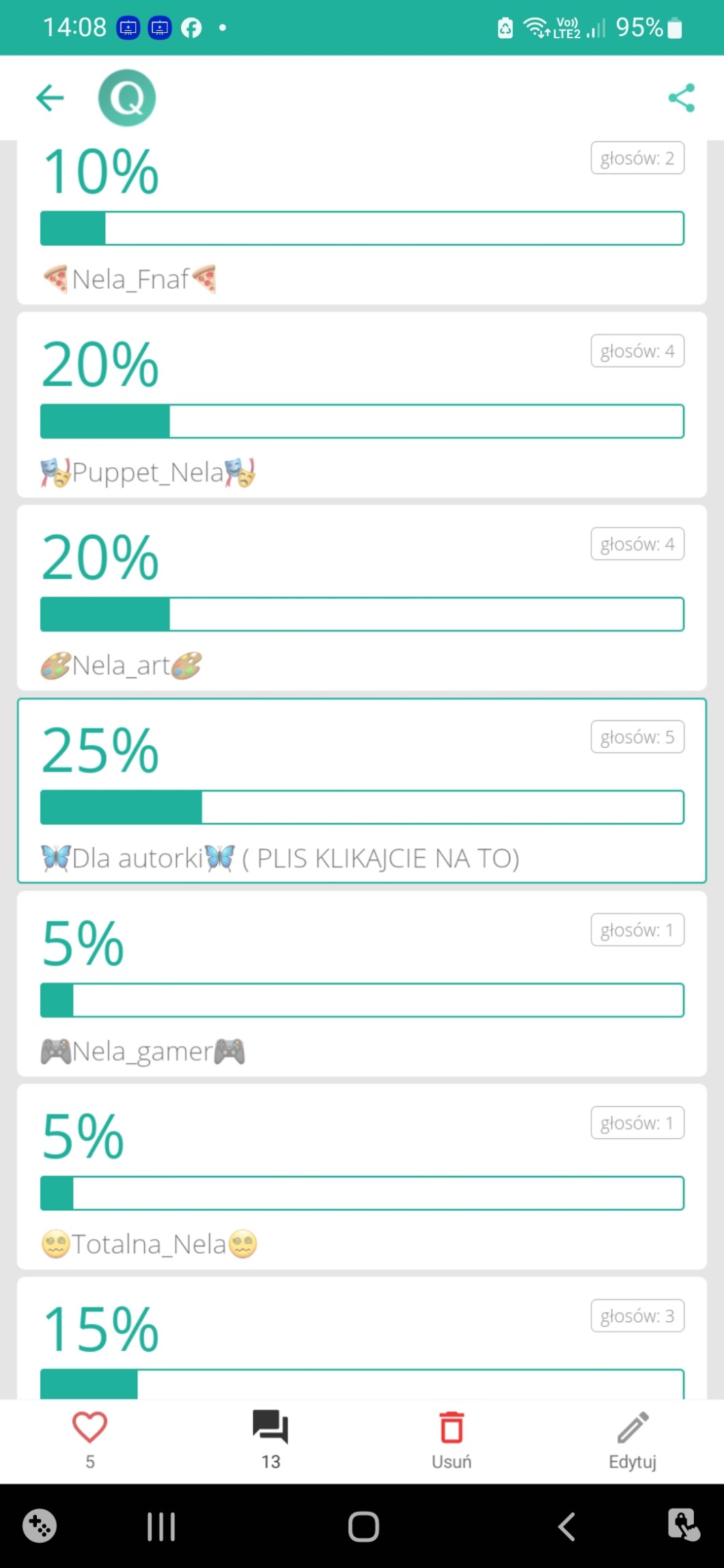Vote for the Nela_gamer option

362,984
